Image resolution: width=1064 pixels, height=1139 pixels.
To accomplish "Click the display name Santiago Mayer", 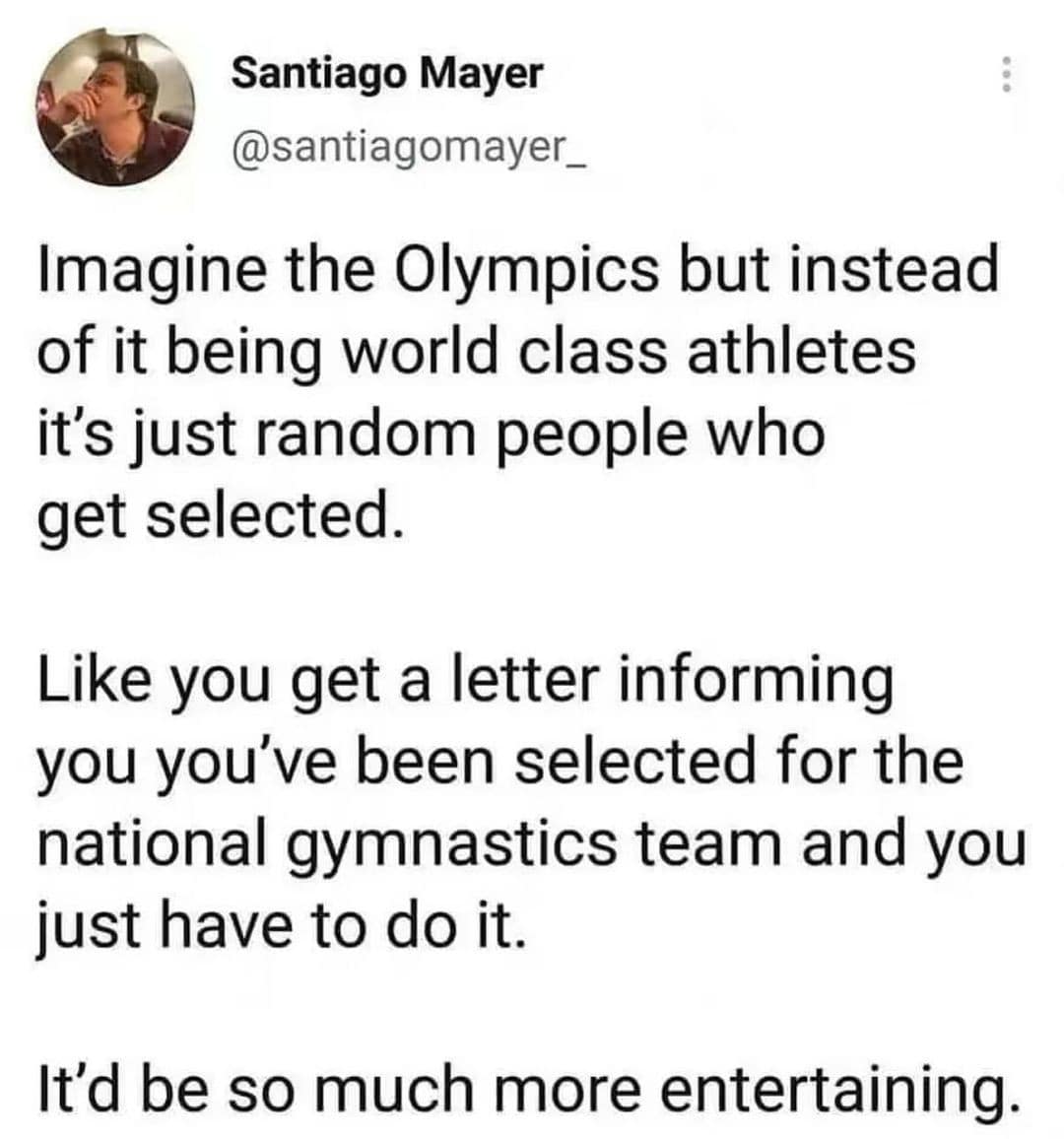I will pos(387,71).
